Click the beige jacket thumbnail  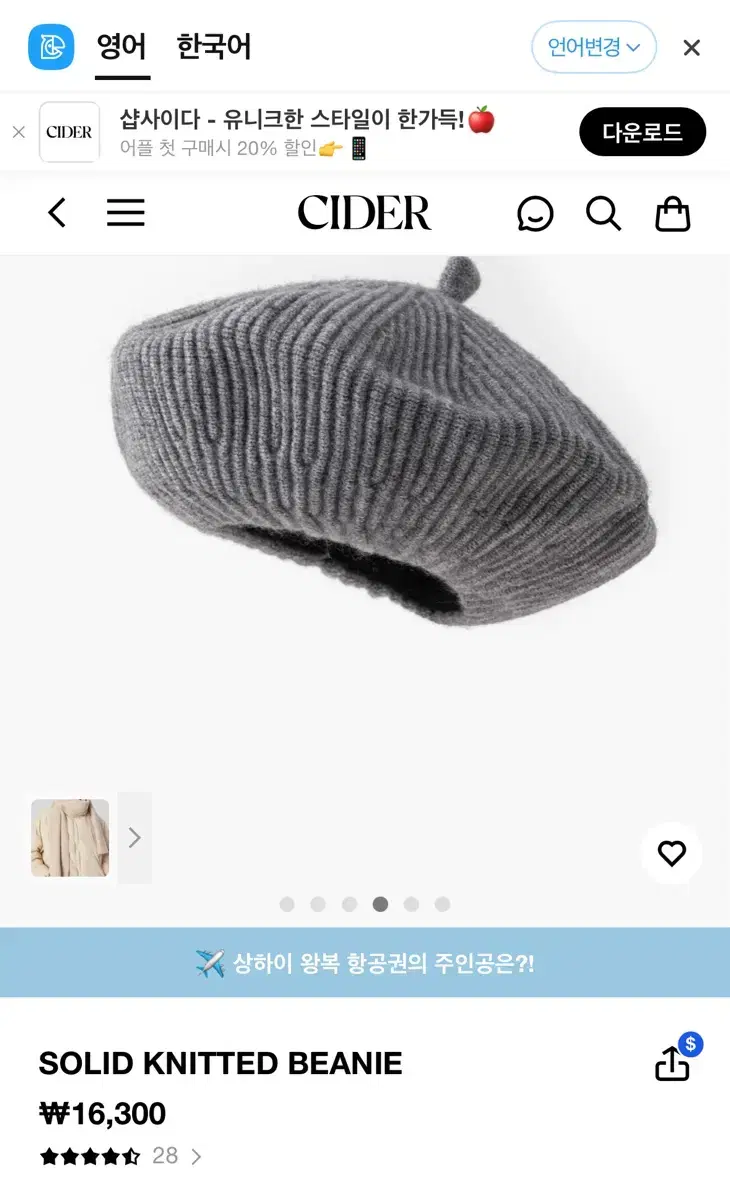[x=69, y=837]
